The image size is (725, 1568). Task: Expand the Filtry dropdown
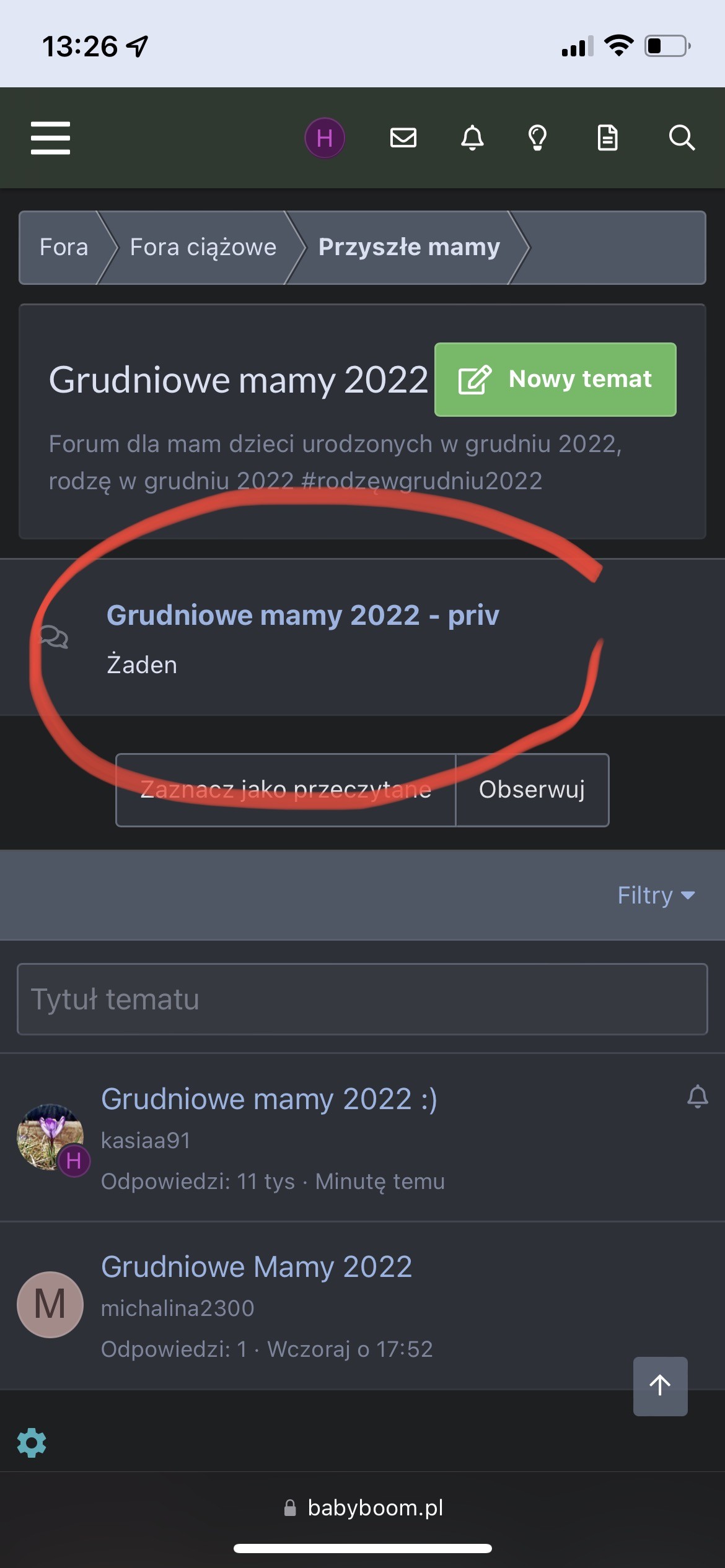point(656,895)
